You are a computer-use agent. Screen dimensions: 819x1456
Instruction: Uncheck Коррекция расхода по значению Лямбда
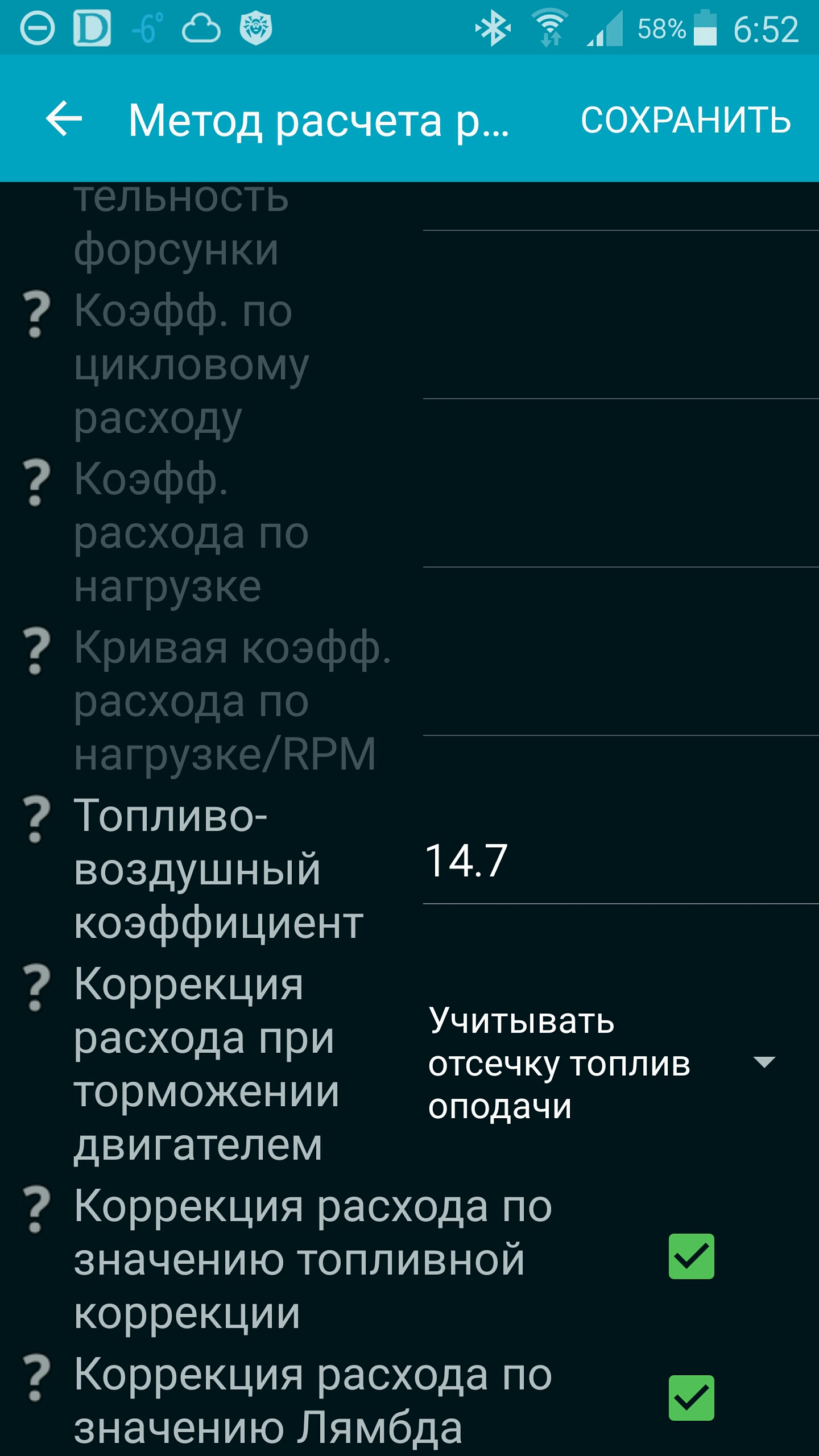tap(691, 1398)
